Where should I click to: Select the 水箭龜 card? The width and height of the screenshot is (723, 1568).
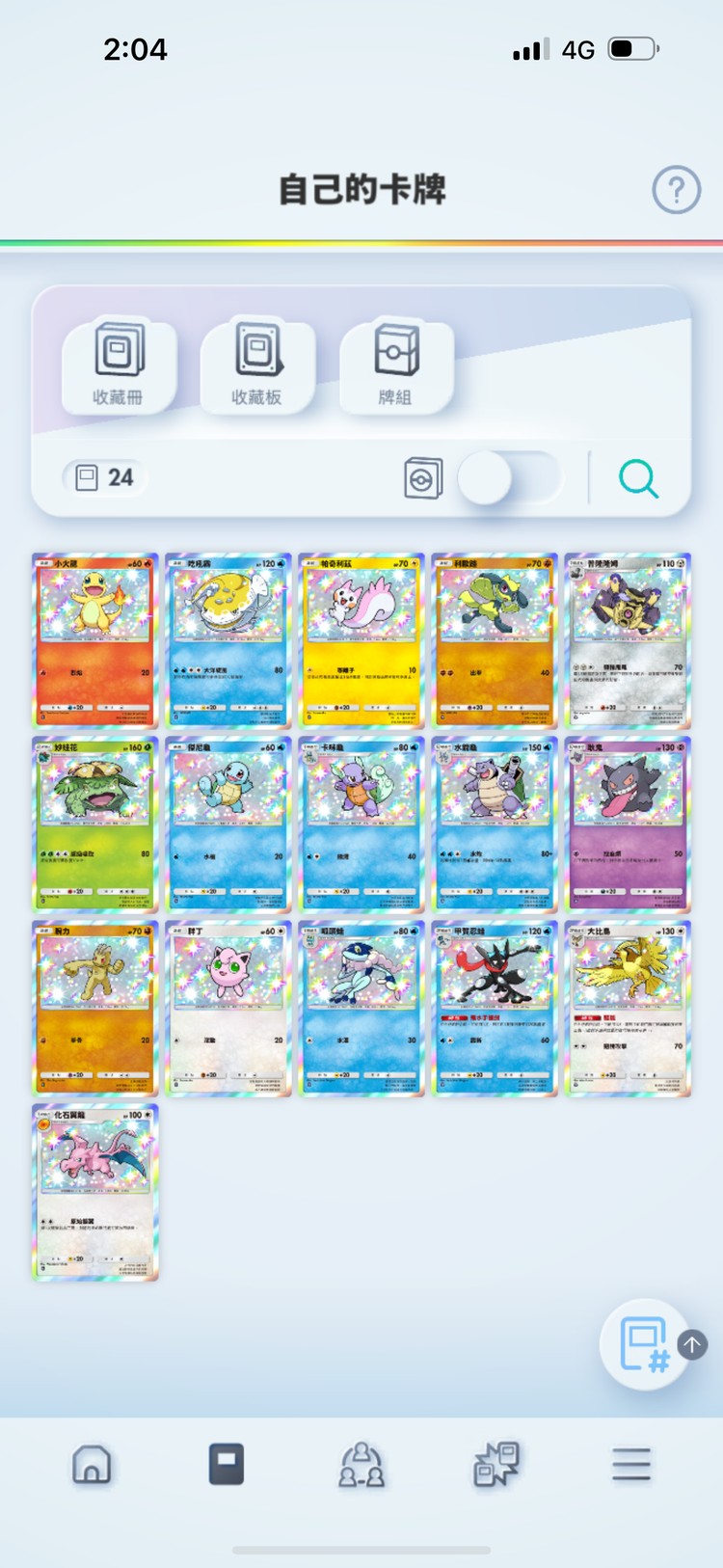(x=495, y=825)
